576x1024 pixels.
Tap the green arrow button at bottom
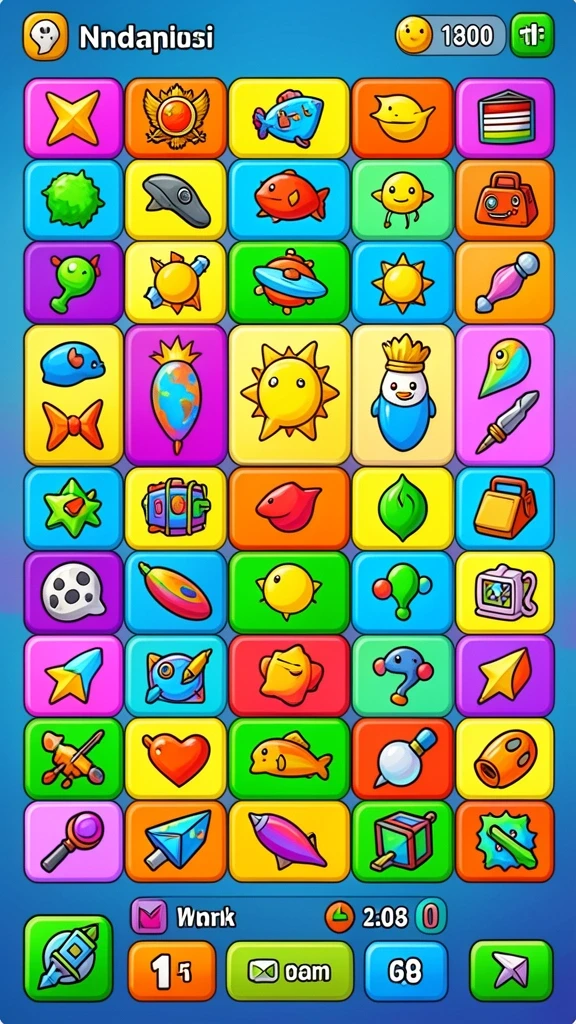tap(511, 971)
